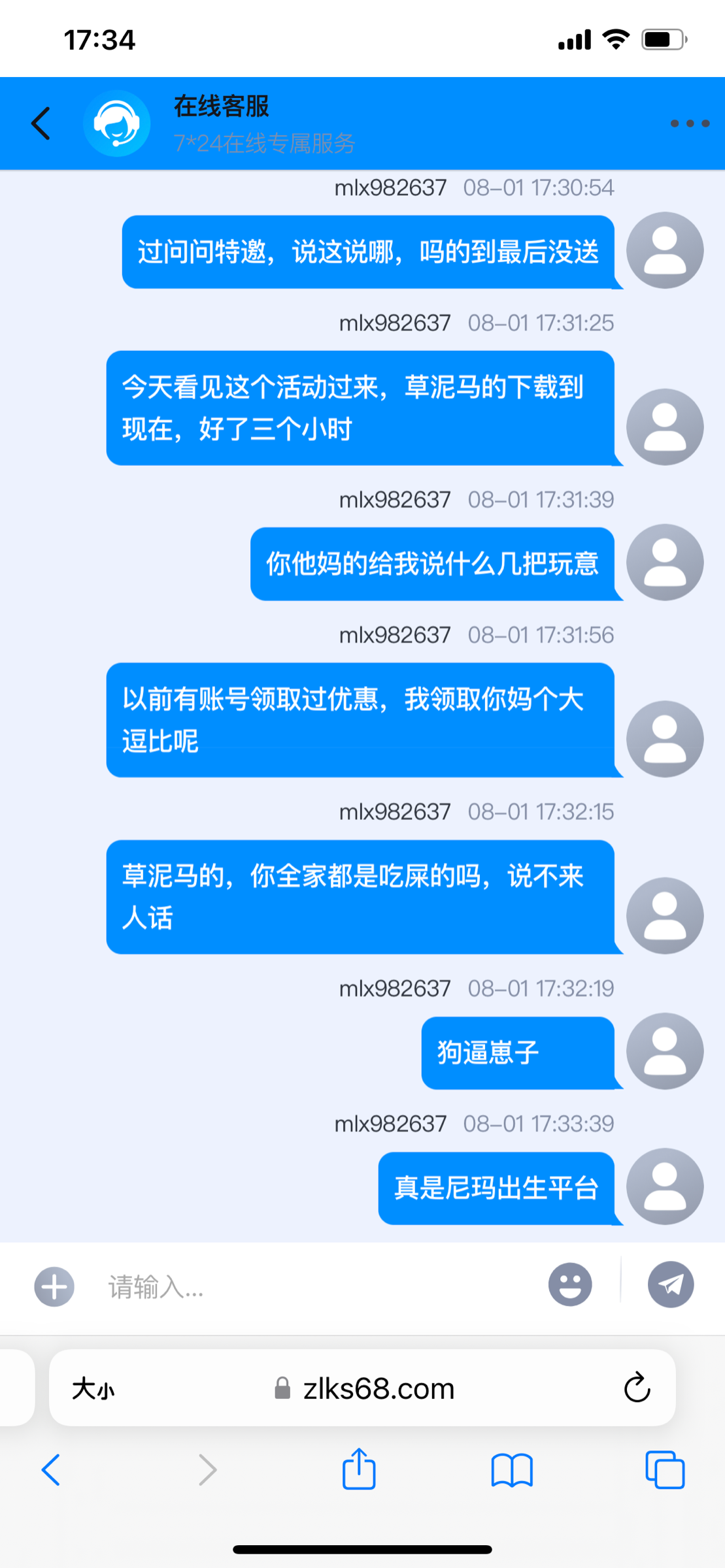Show all open Safari tabs
This screenshot has height=1568, width=725.
pyautogui.click(x=665, y=1469)
